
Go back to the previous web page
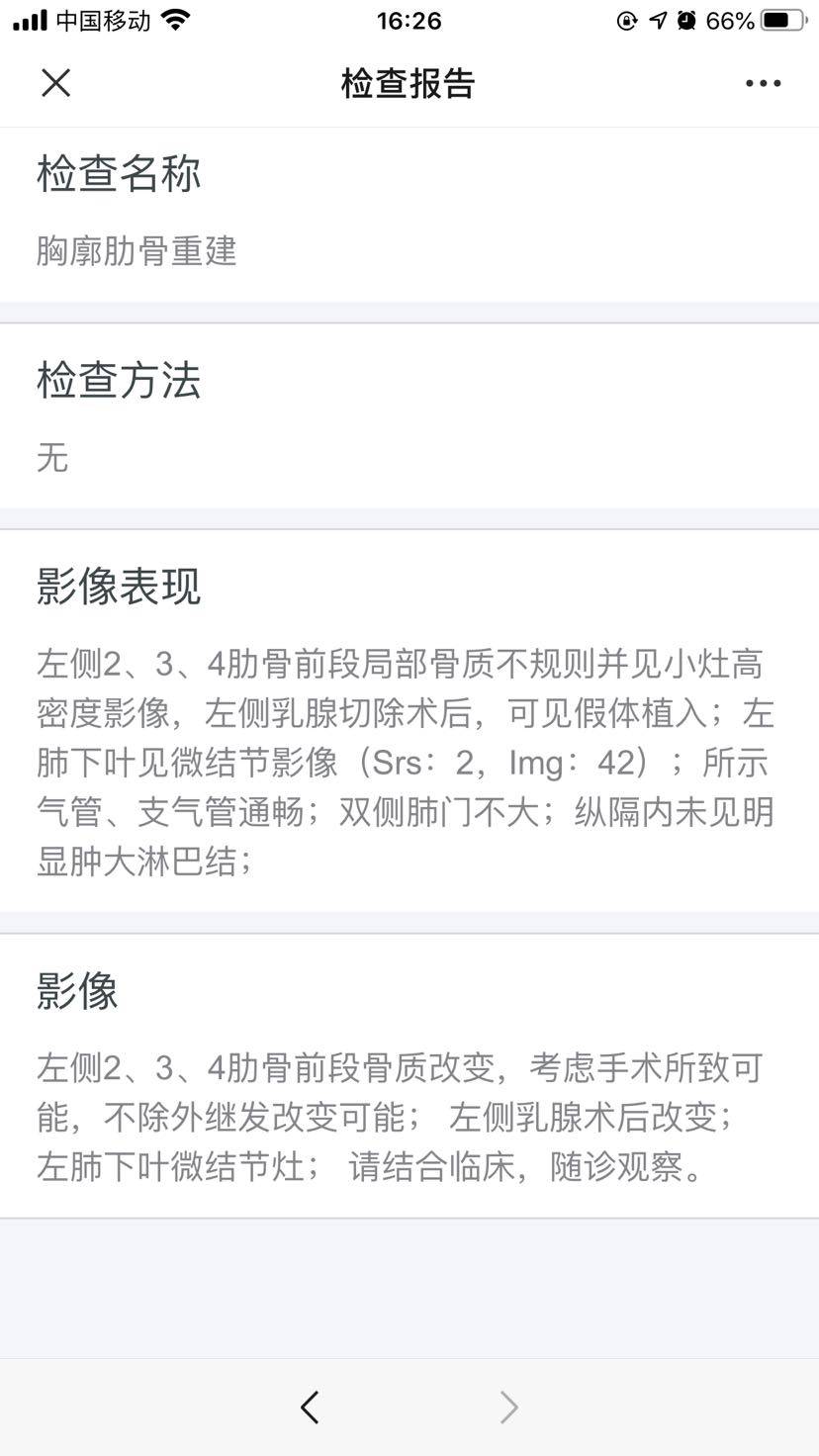[310, 1407]
